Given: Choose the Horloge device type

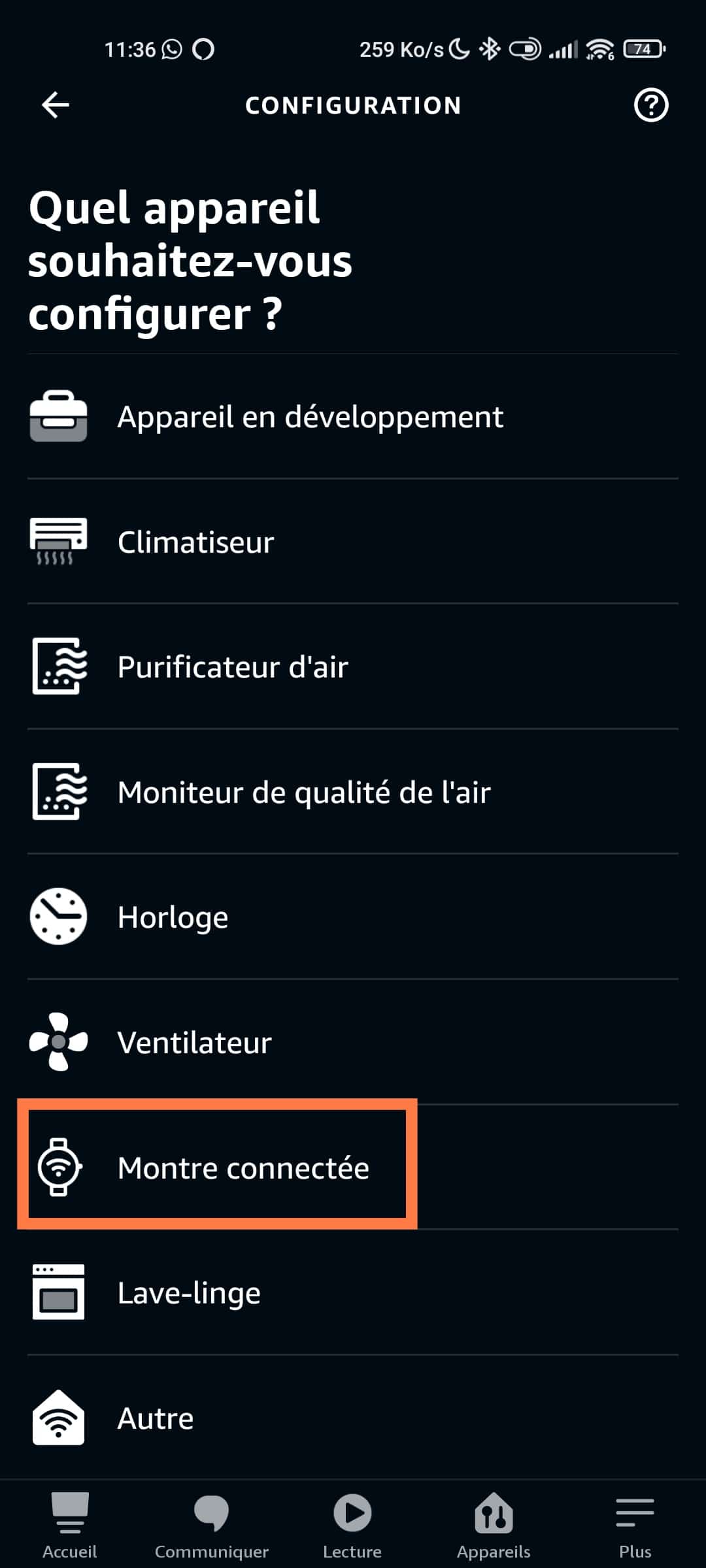Looking at the screenshot, I should pos(353,917).
